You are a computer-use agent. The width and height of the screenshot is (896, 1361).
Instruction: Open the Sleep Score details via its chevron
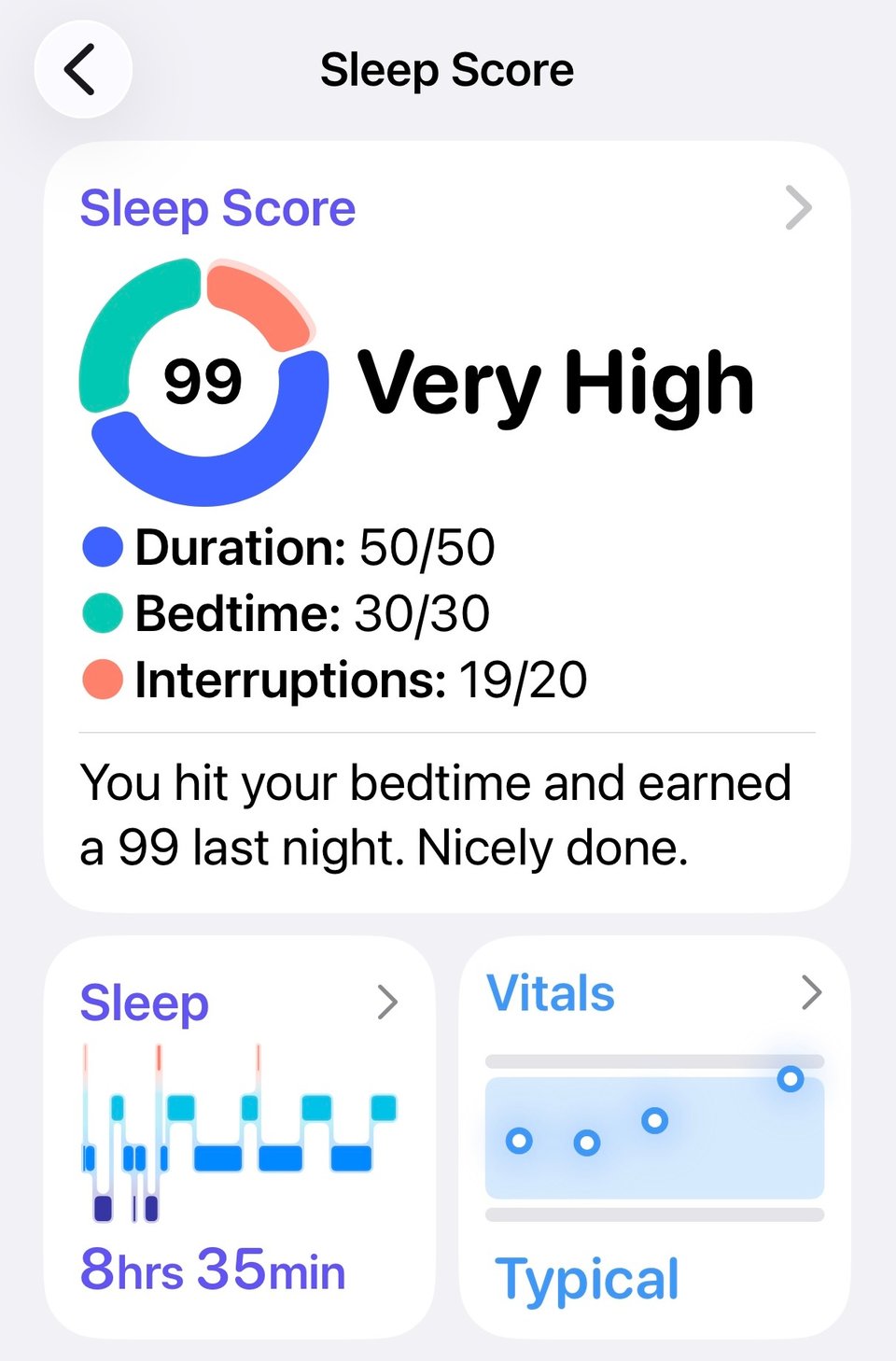tap(800, 208)
